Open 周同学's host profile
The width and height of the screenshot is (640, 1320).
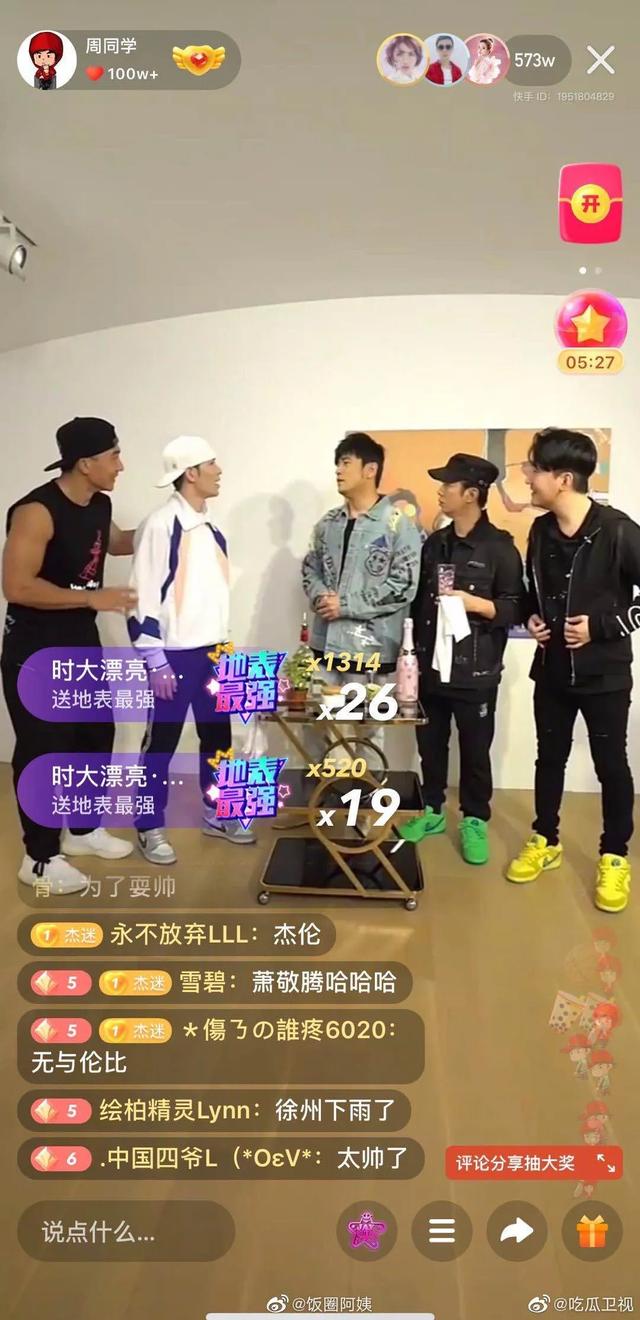click(47, 60)
